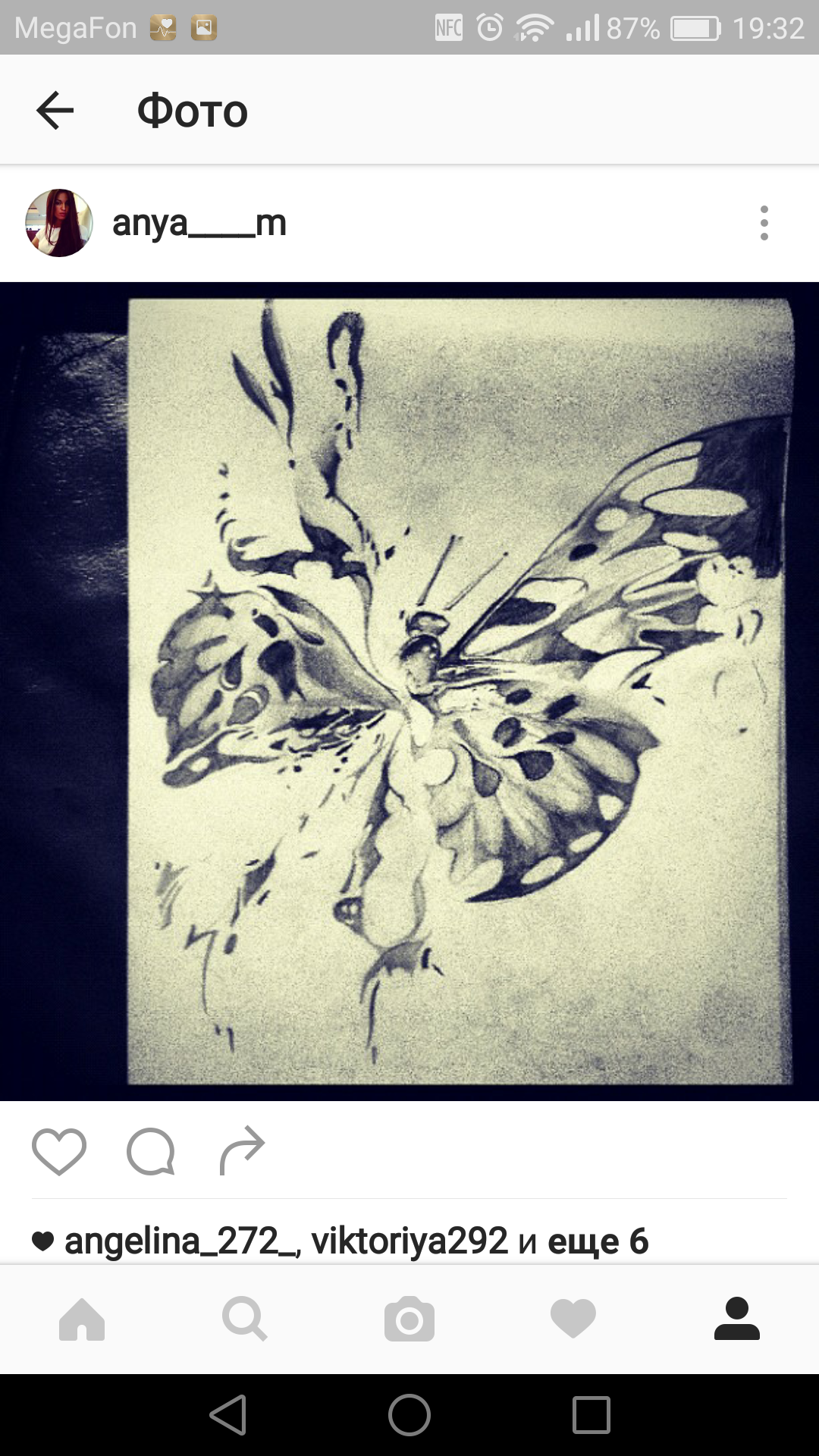Switch to the Profile tab
819x1456 pixels.
(x=736, y=1319)
